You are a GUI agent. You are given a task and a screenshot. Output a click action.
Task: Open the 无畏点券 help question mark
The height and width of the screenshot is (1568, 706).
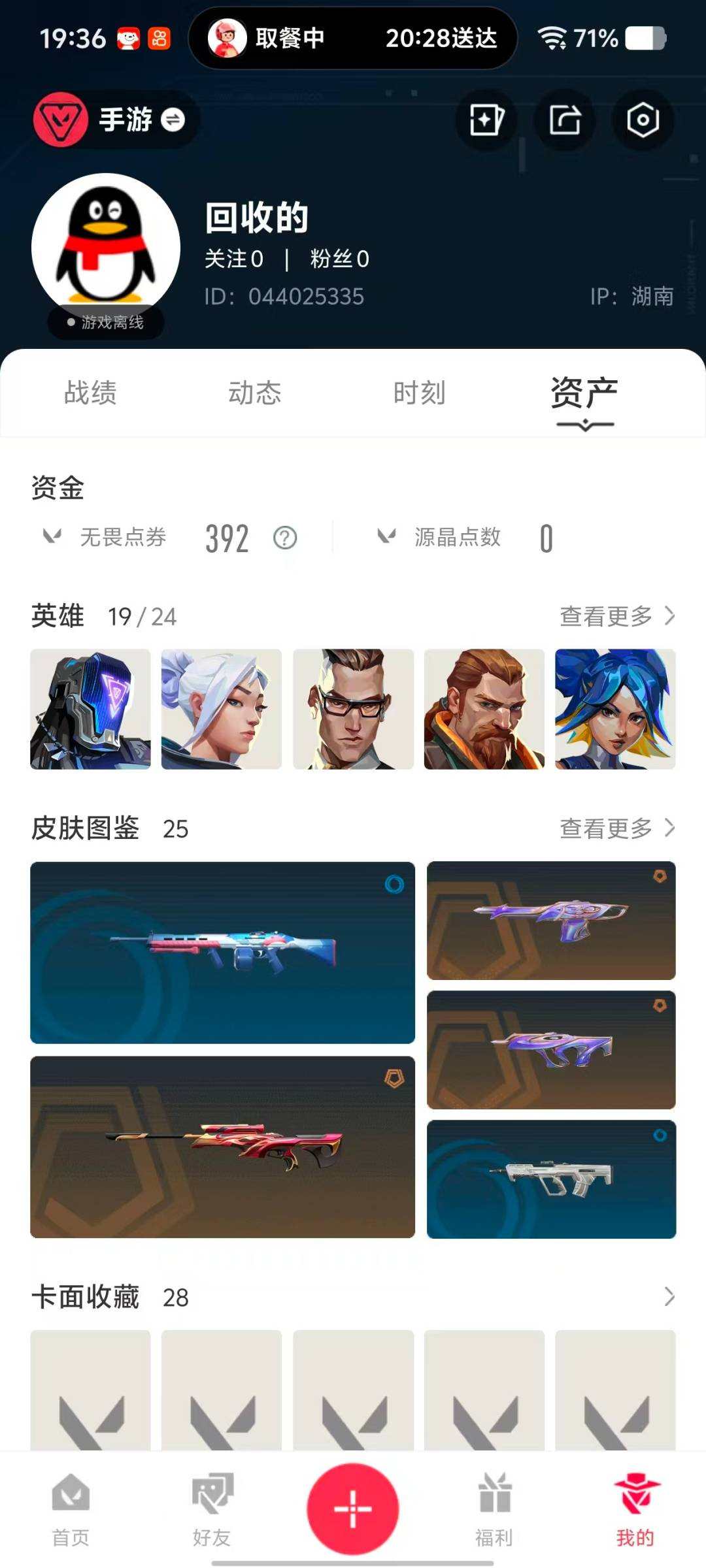click(284, 538)
